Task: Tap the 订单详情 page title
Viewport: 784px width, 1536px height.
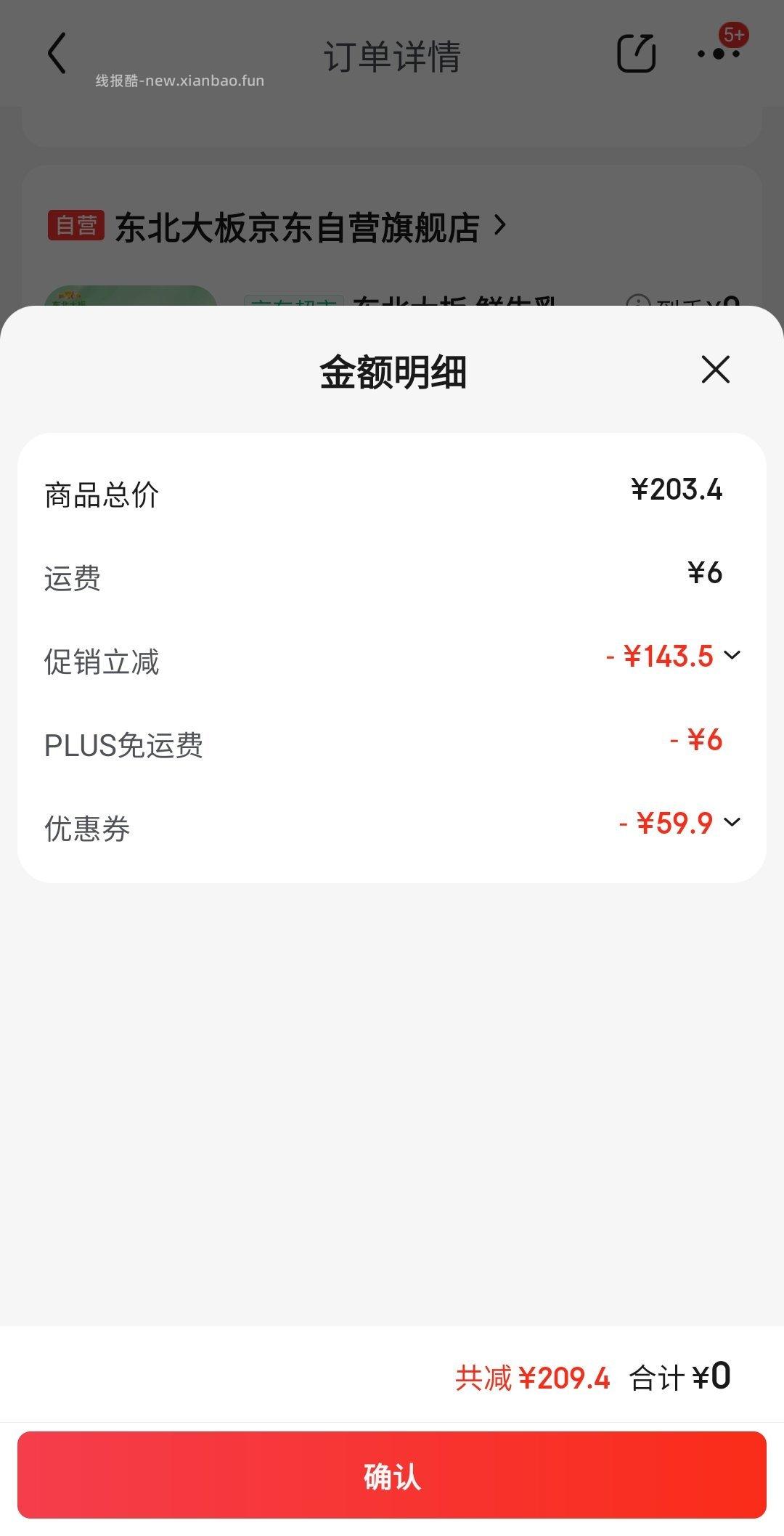Action: 392,52
